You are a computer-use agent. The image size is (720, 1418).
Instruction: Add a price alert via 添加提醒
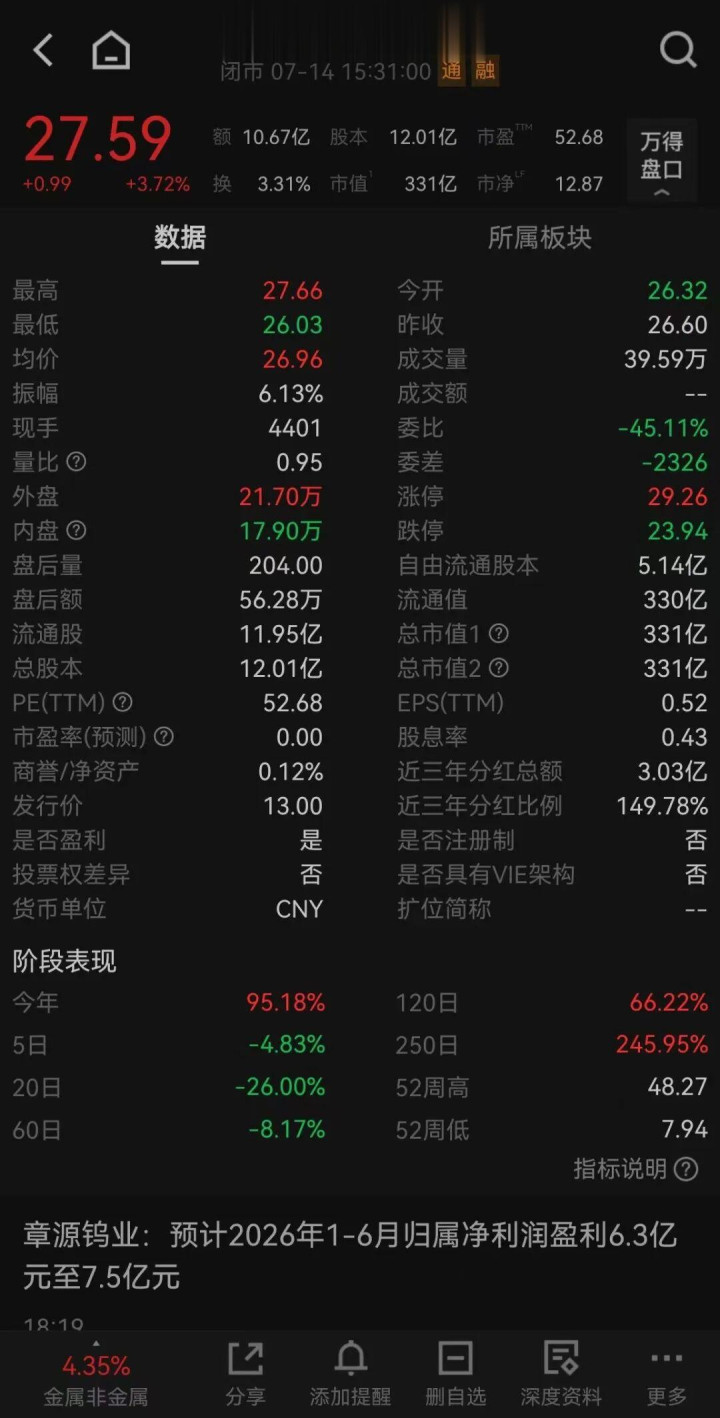tap(350, 1375)
